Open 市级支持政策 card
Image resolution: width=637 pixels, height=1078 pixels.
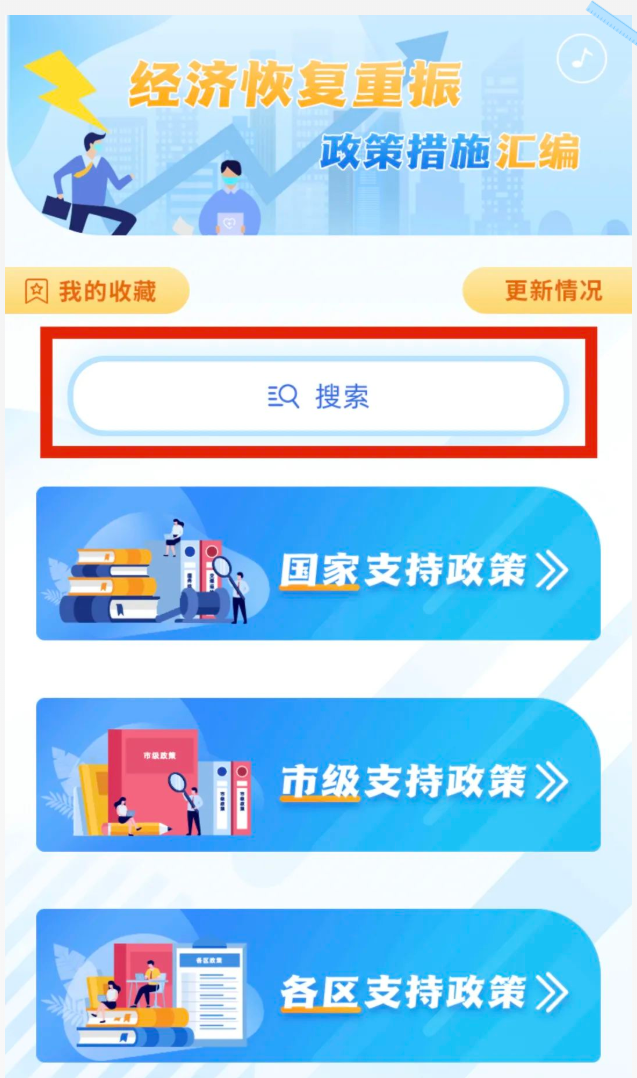[x=318, y=776]
